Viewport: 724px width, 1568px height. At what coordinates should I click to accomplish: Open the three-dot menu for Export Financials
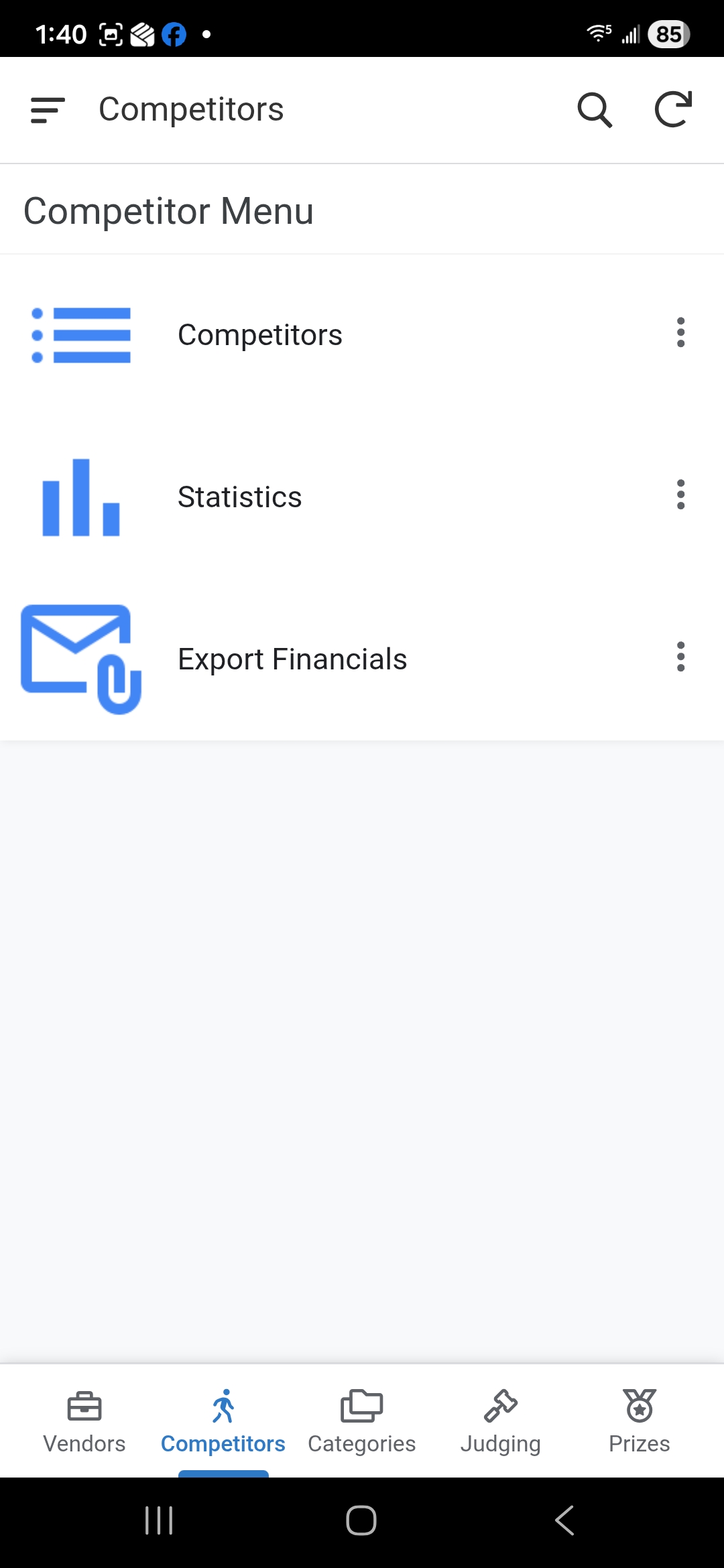coord(680,657)
